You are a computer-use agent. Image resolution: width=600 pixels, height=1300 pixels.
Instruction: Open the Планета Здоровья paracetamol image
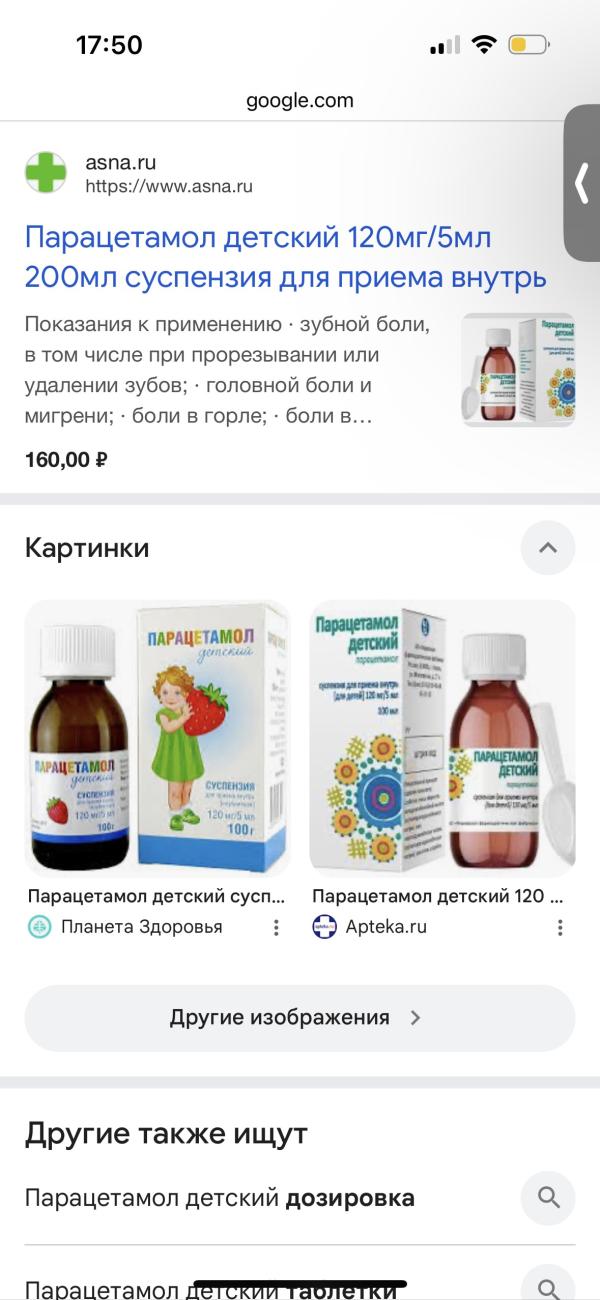coord(157,738)
